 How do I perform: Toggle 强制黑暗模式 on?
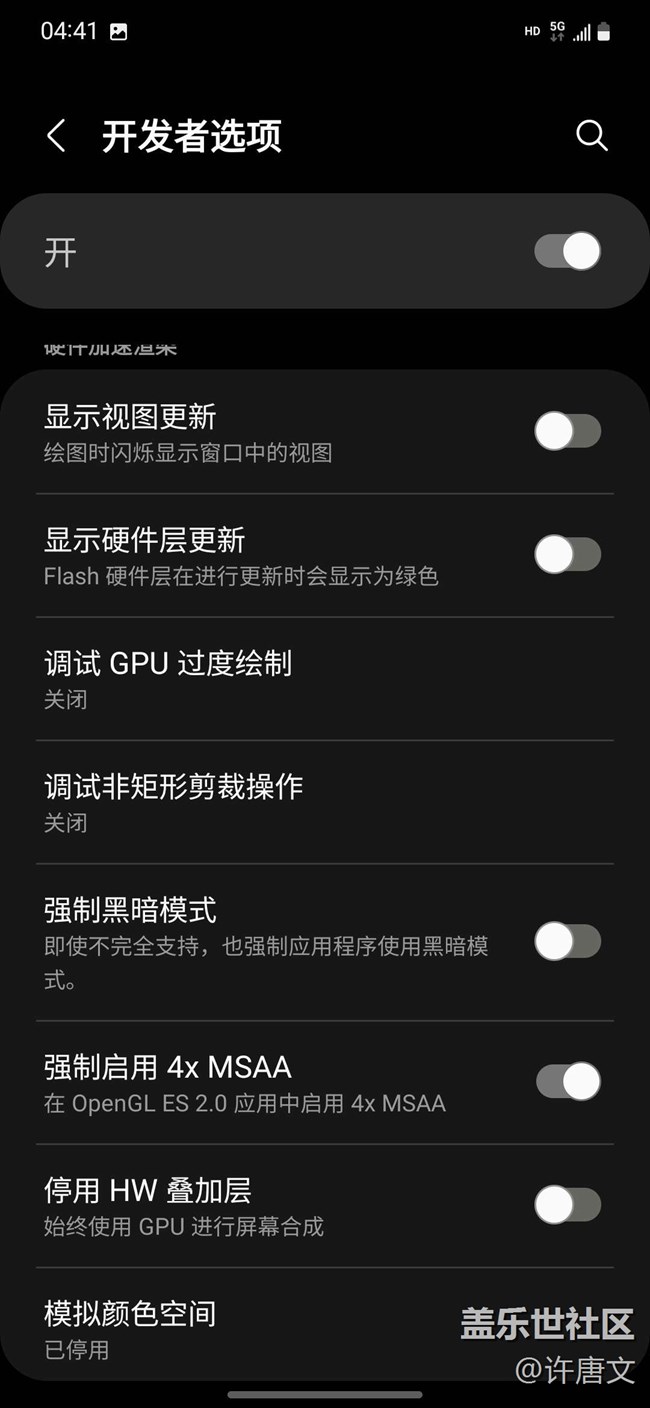[x=567, y=942]
